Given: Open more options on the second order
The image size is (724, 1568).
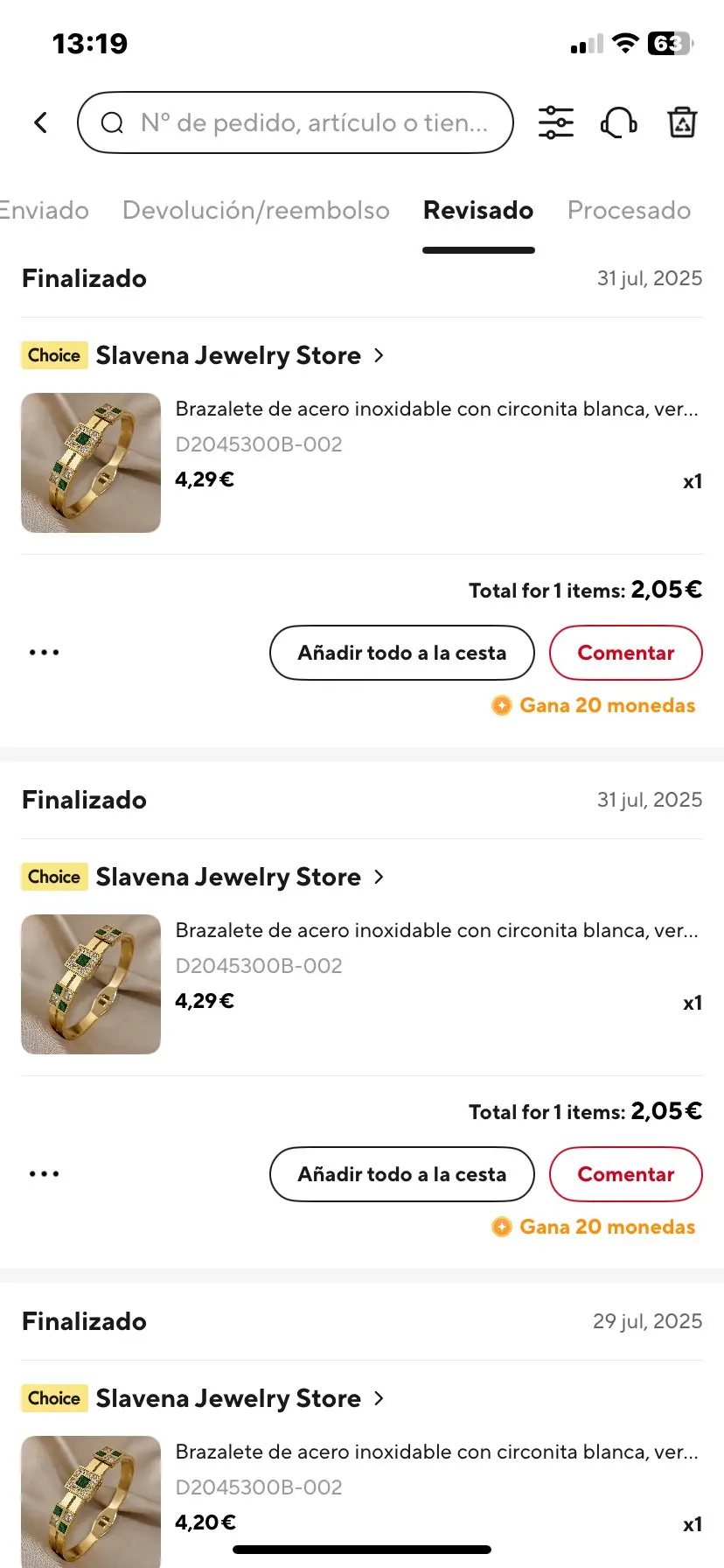Looking at the screenshot, I should tap(44, 1174).
